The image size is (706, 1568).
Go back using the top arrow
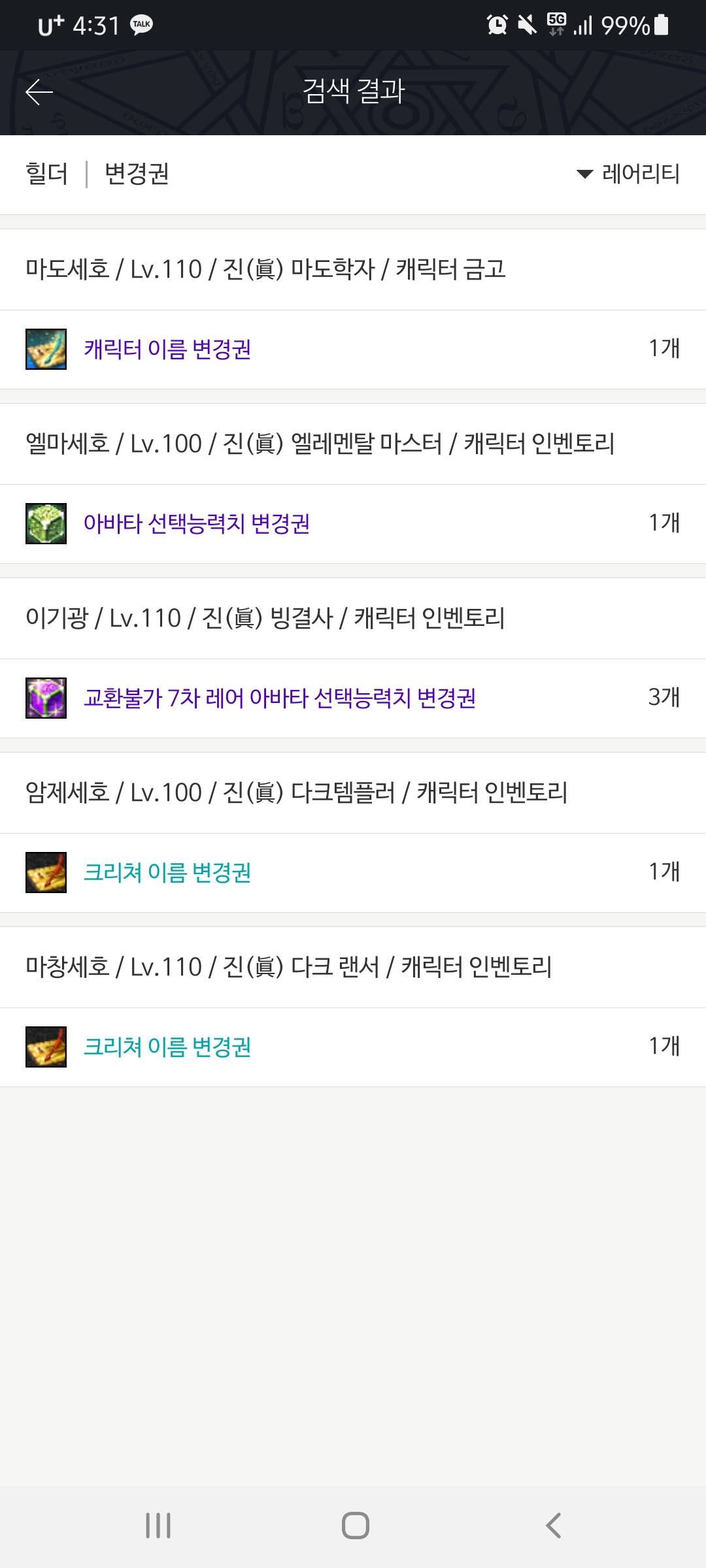pos(39,92)
